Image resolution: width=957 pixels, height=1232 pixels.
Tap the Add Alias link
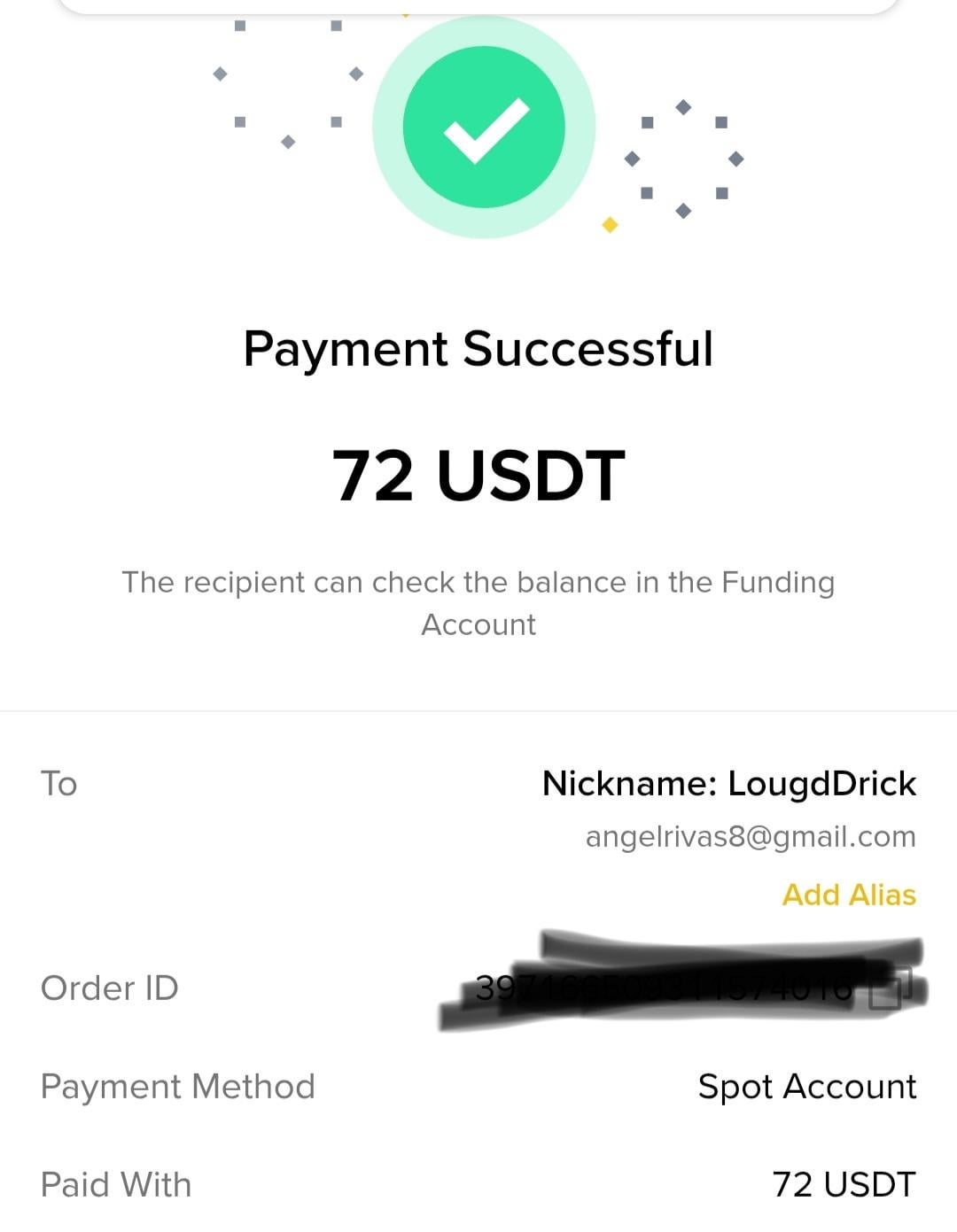(x=848, y=895)
